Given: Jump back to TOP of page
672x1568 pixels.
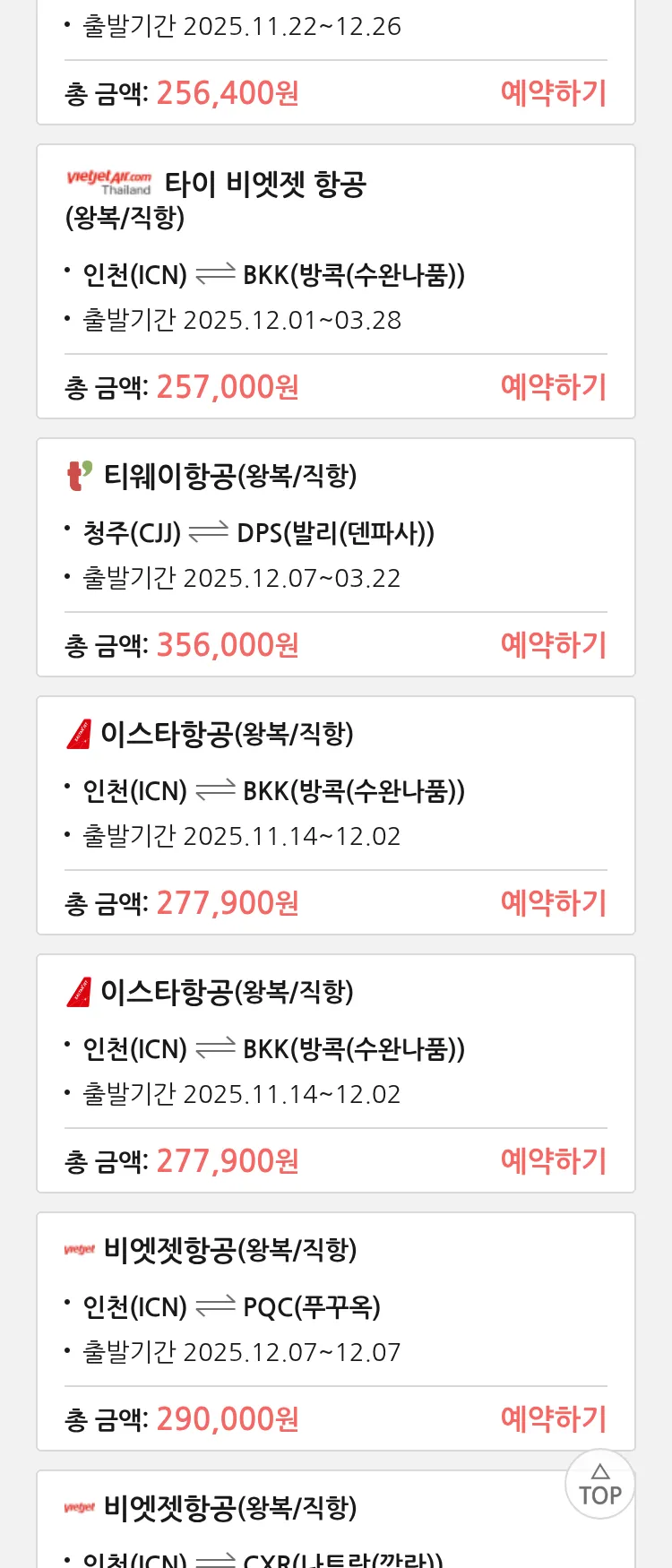Looking at the screenshot, I should (599, 1485).
